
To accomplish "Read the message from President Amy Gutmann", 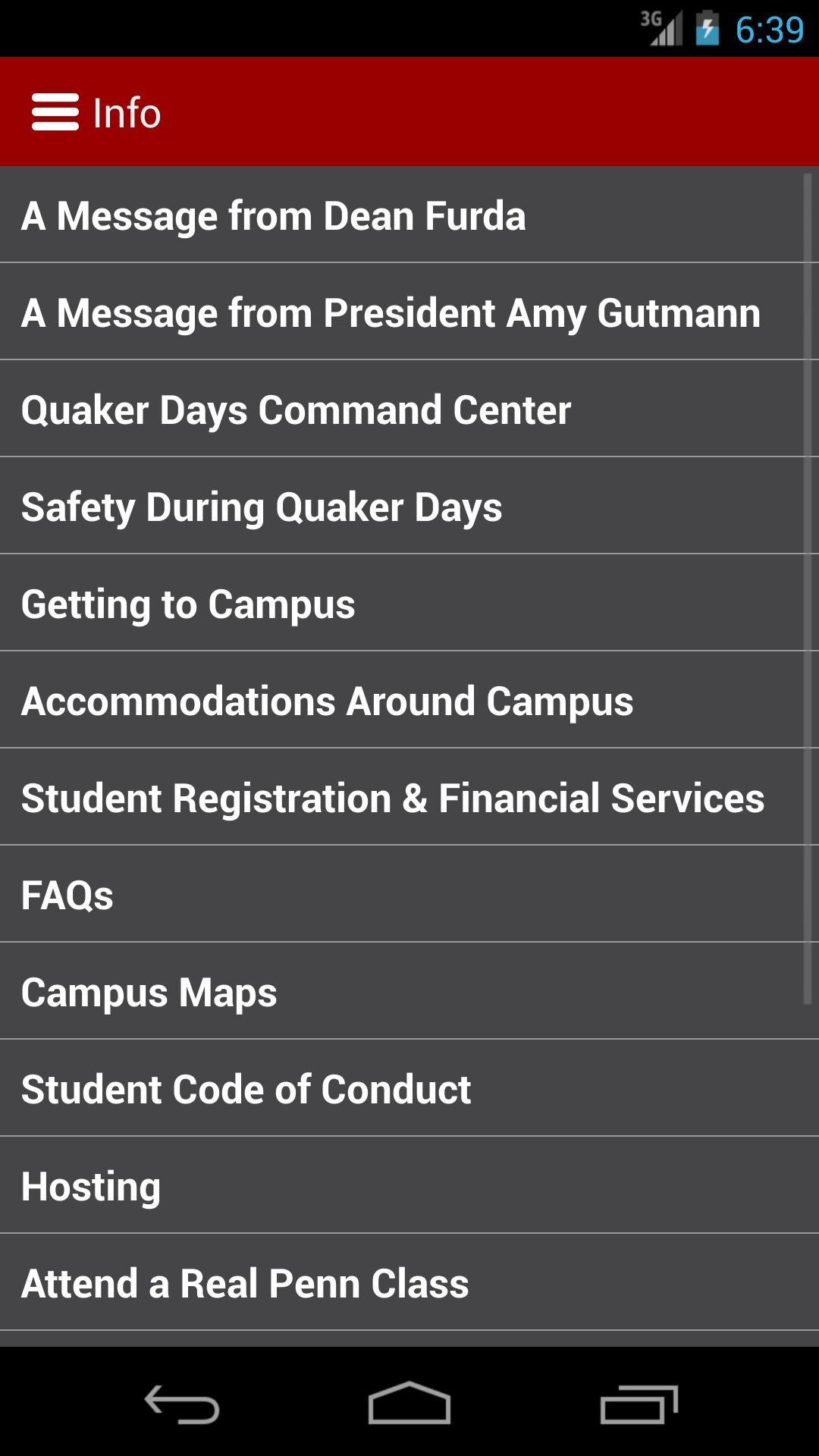I will click(x=391, y=312).
